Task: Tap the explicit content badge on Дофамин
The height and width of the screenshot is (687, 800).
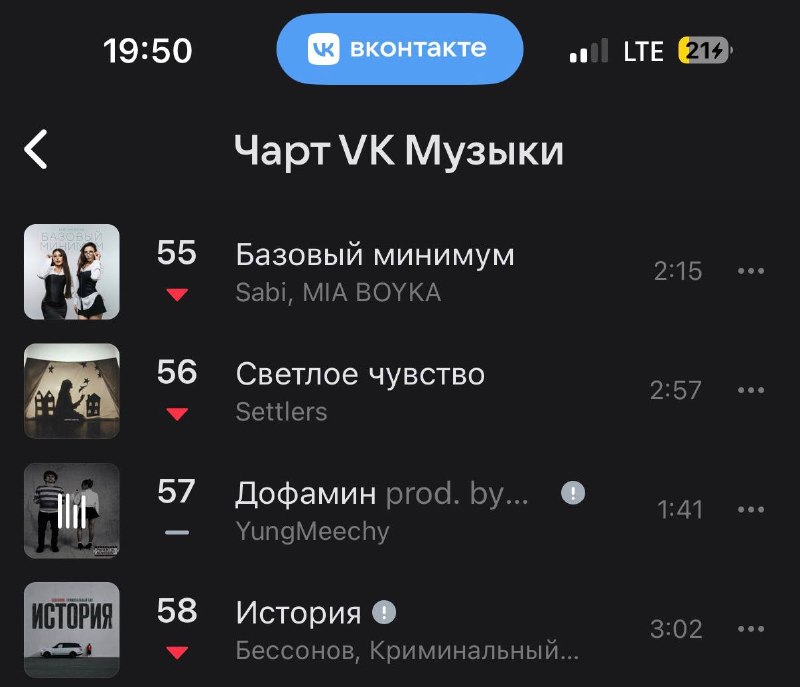Action: point(573,493)
